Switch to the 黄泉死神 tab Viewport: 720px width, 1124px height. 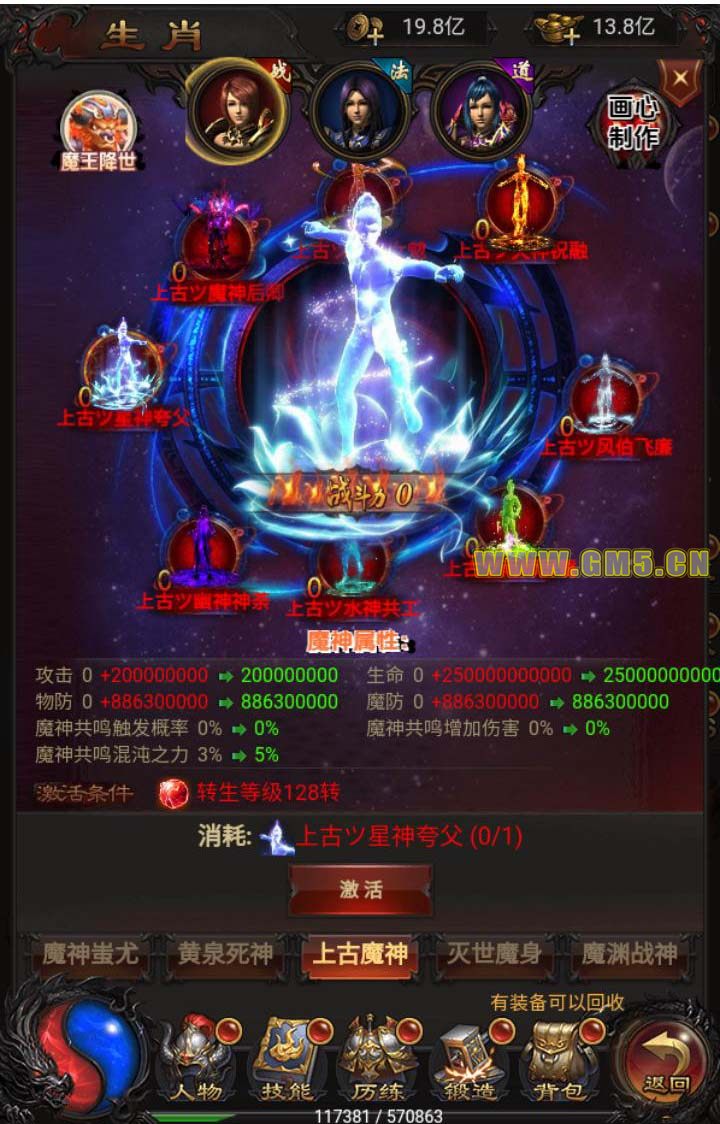225,954
